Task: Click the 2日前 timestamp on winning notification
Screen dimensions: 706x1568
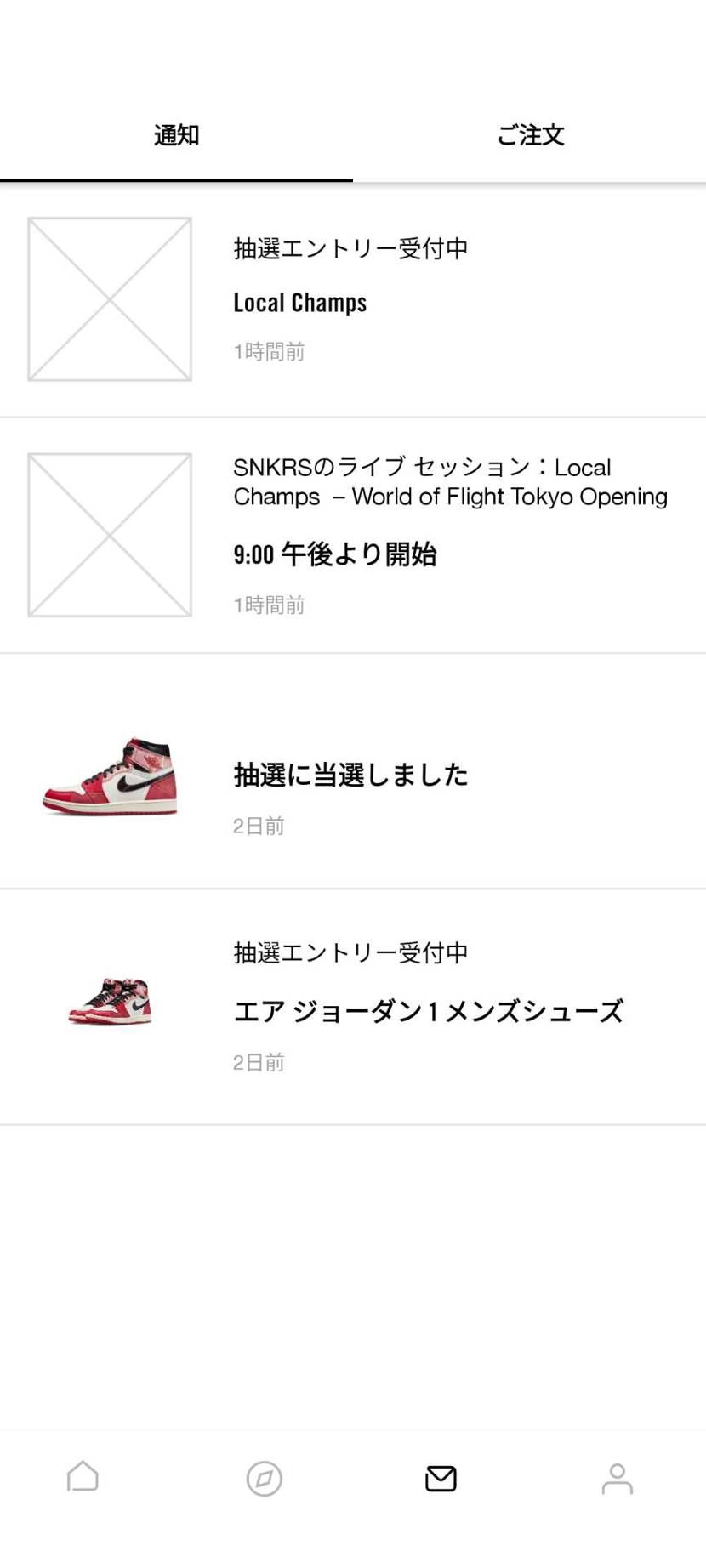Action: (x=258, y=824)
